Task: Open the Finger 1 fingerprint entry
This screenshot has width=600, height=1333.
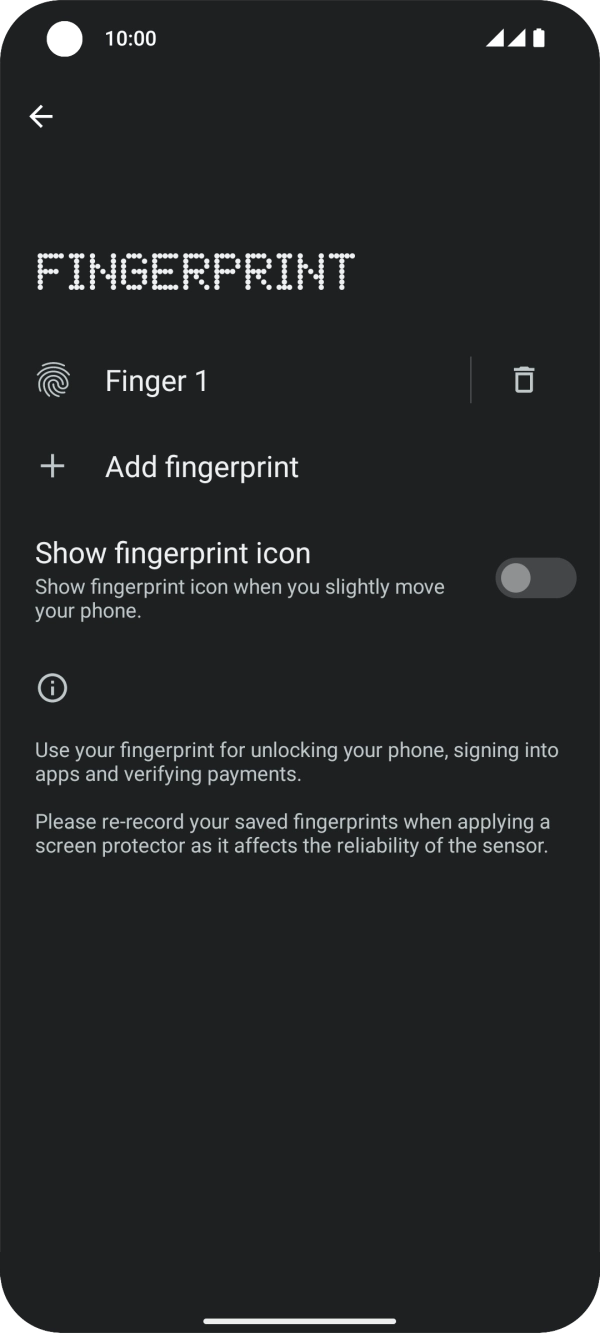Action: (x=157, y=381)
